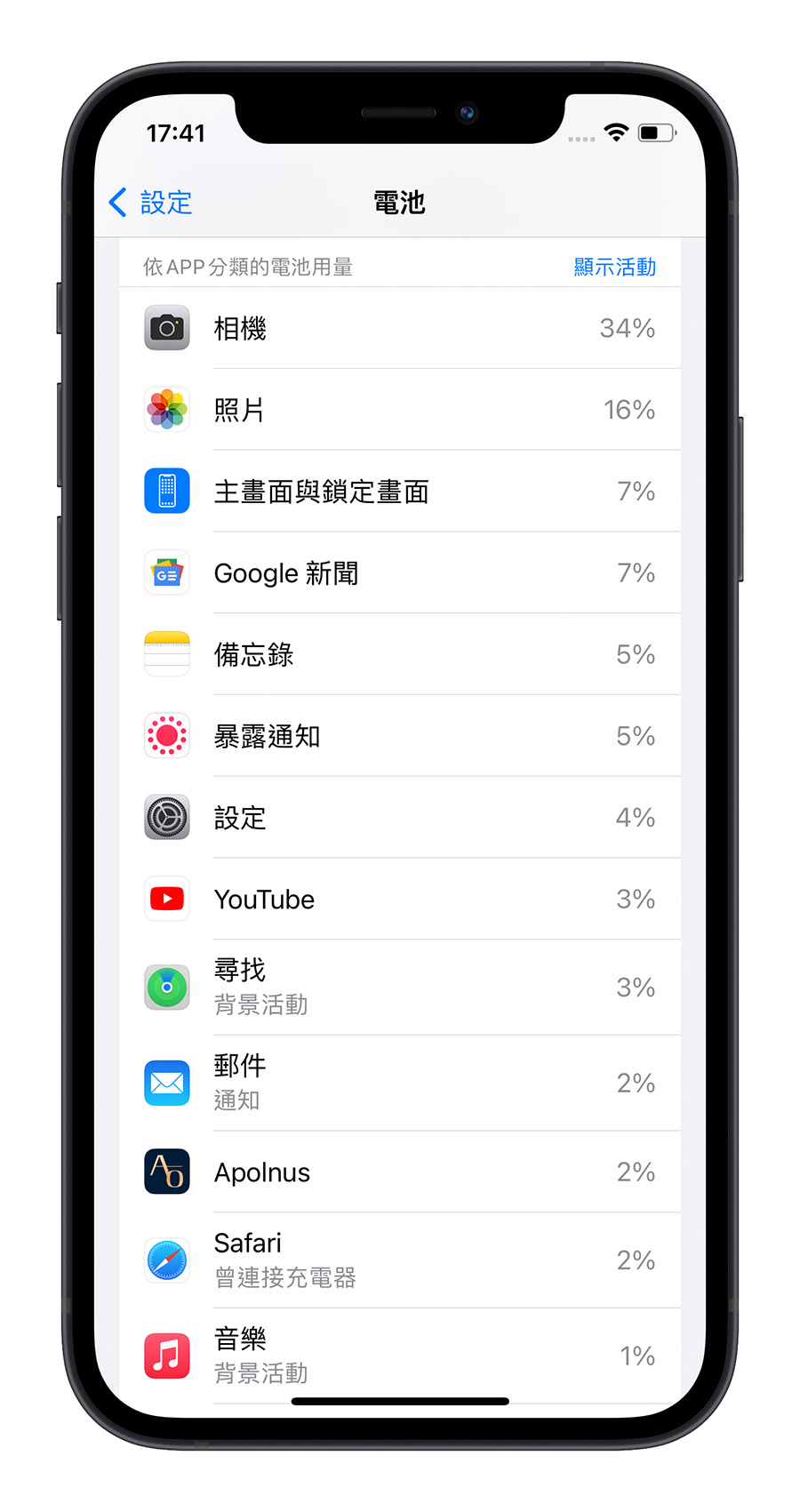Tap the 尋找 background activity row
The height and width of the screenshot is (1512, 800).
(x=400, y=988)
